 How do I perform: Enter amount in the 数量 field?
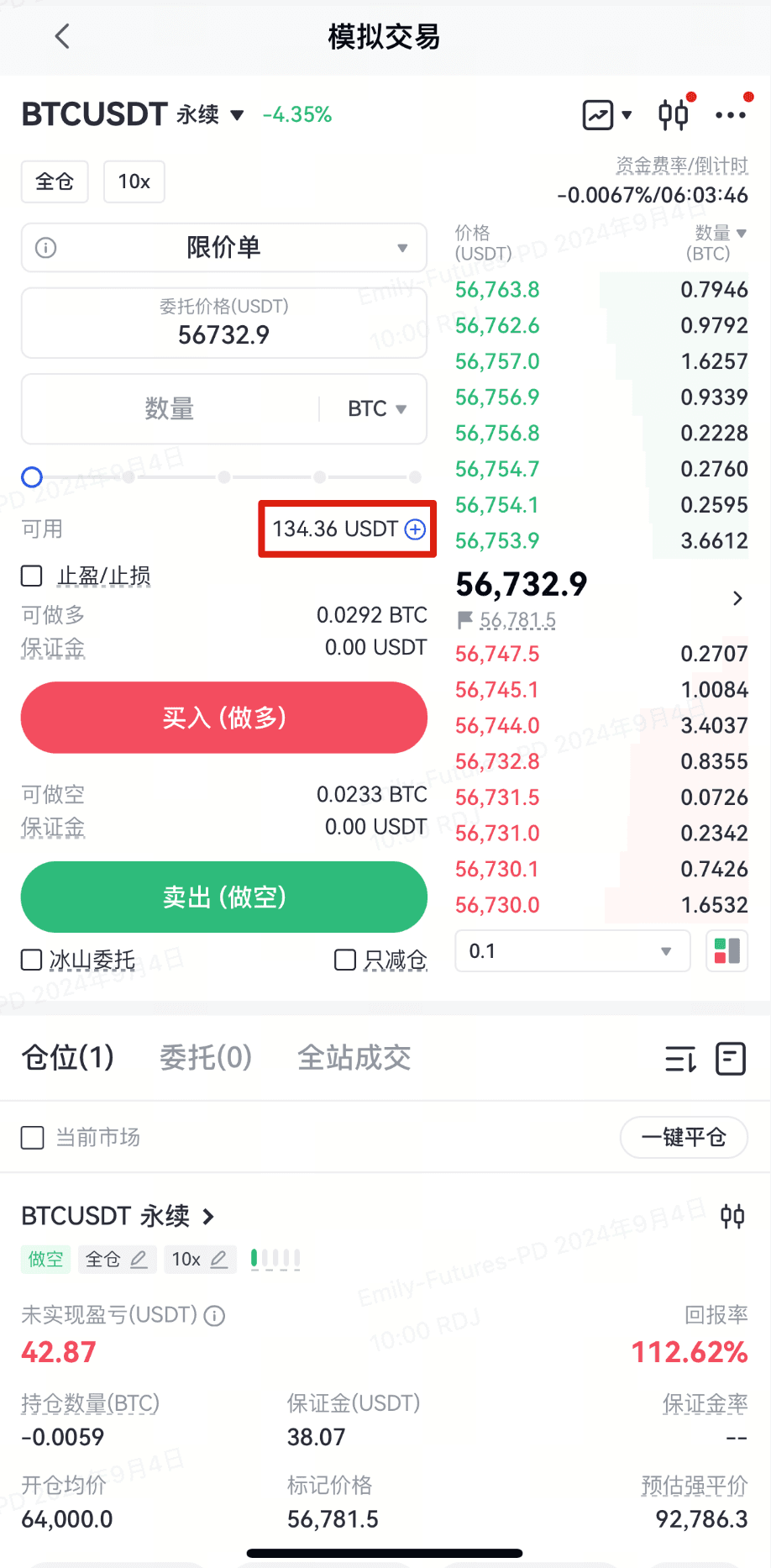tap(170, 409)
